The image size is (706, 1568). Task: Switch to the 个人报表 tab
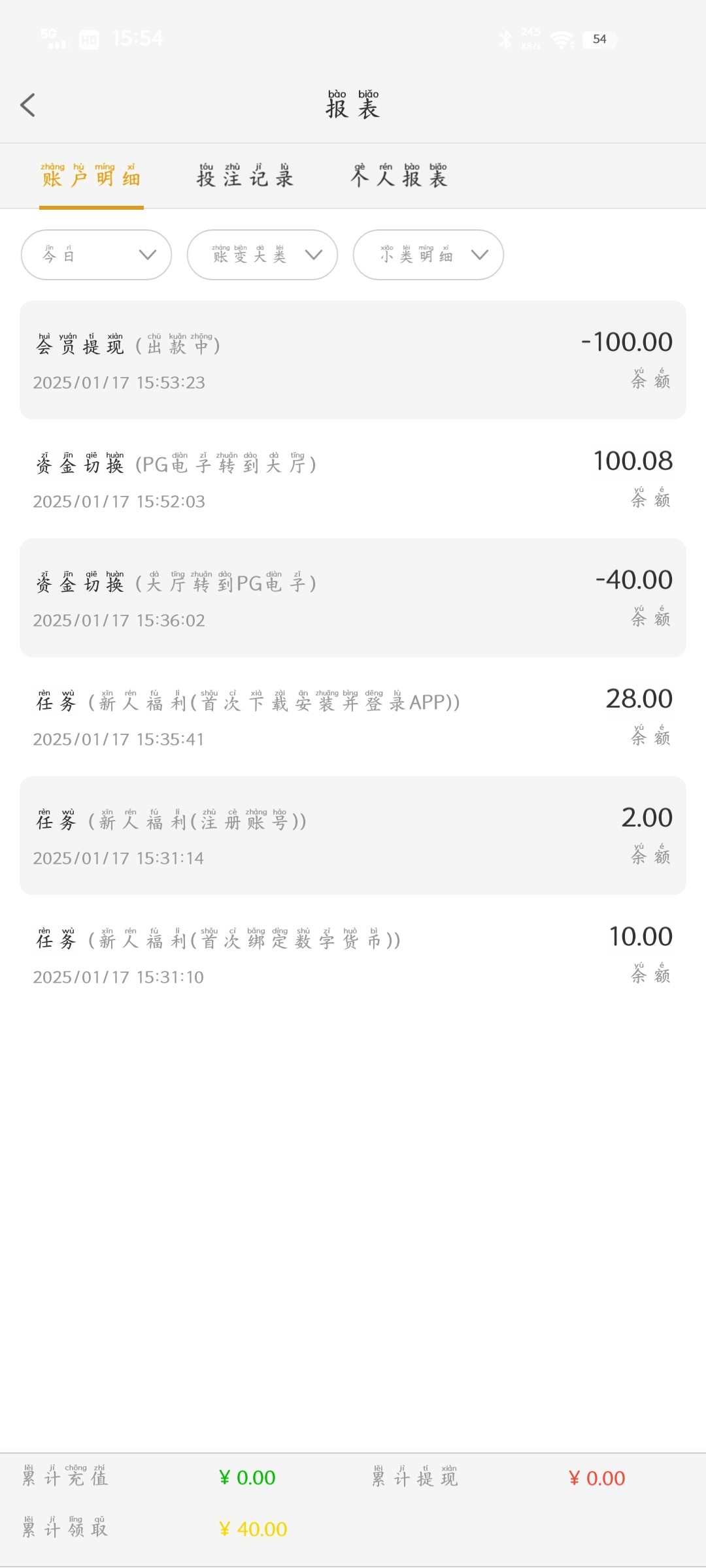(399, 176)
